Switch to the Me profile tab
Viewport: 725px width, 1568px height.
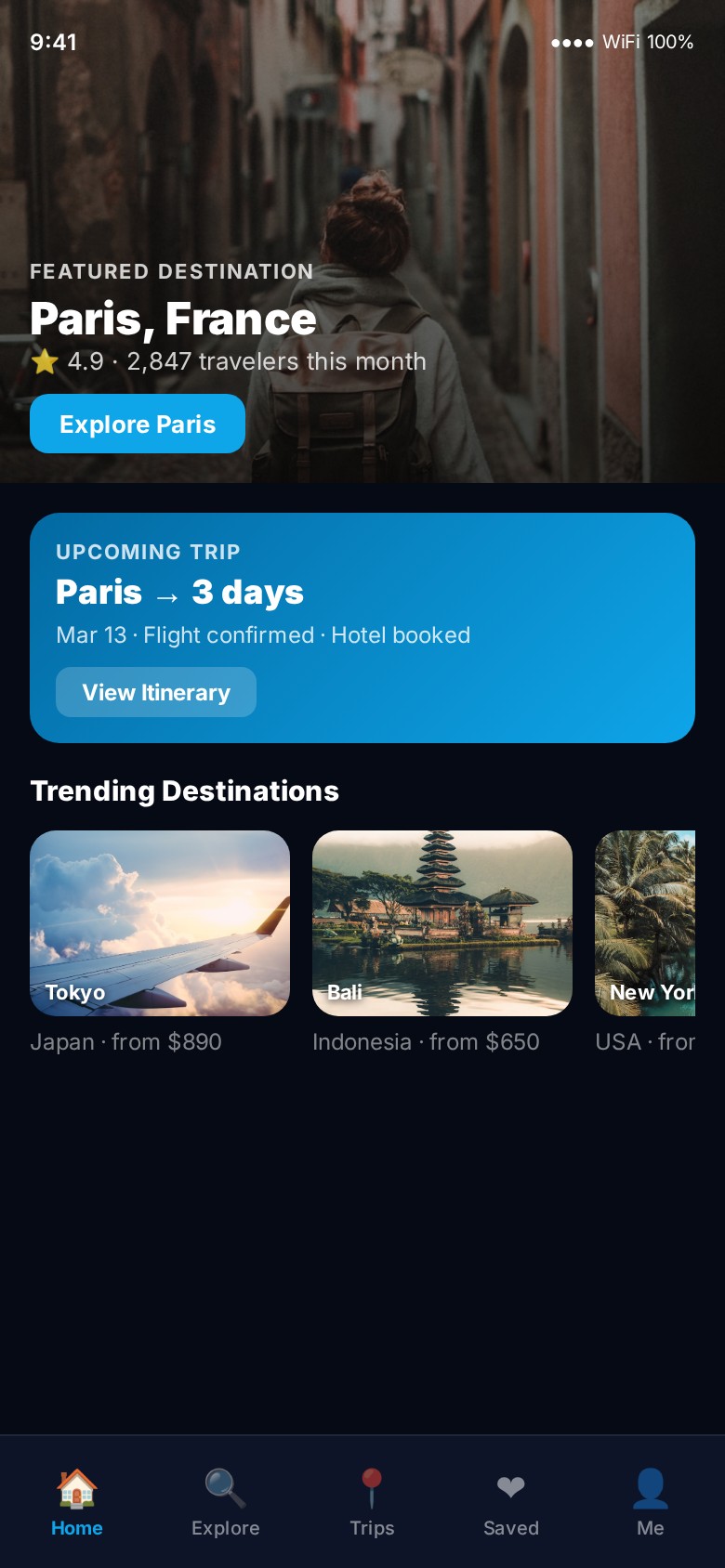tap(651, 1503)
